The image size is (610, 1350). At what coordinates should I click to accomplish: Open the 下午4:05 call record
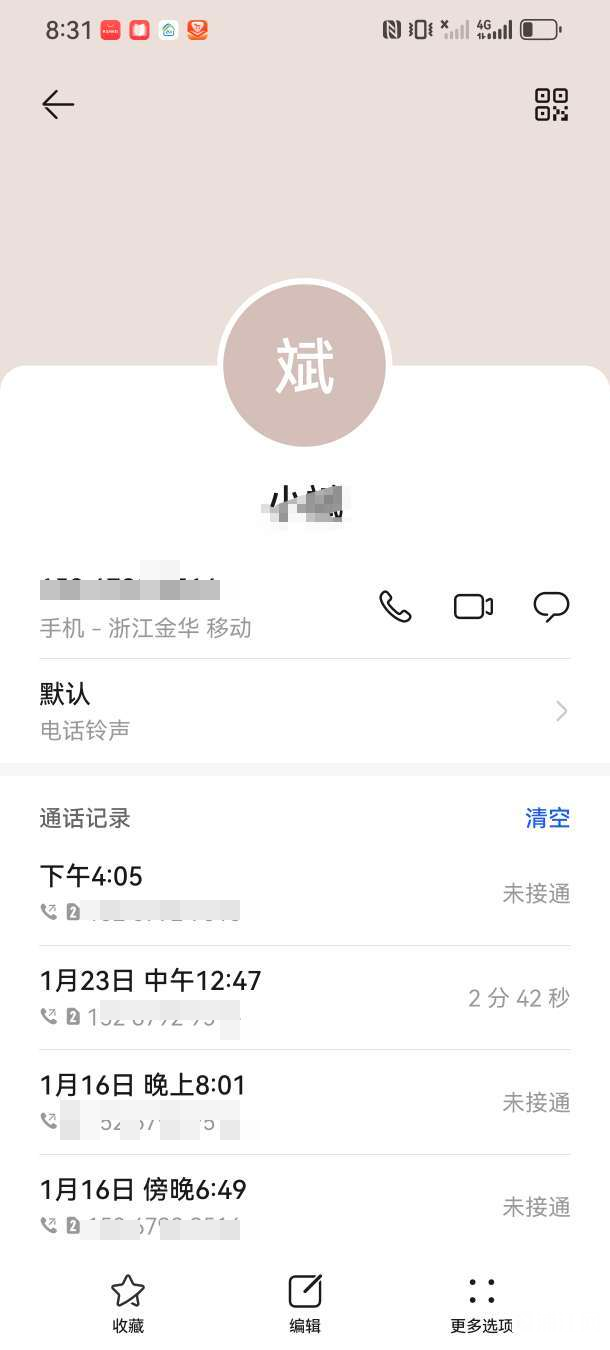point(305,892)
